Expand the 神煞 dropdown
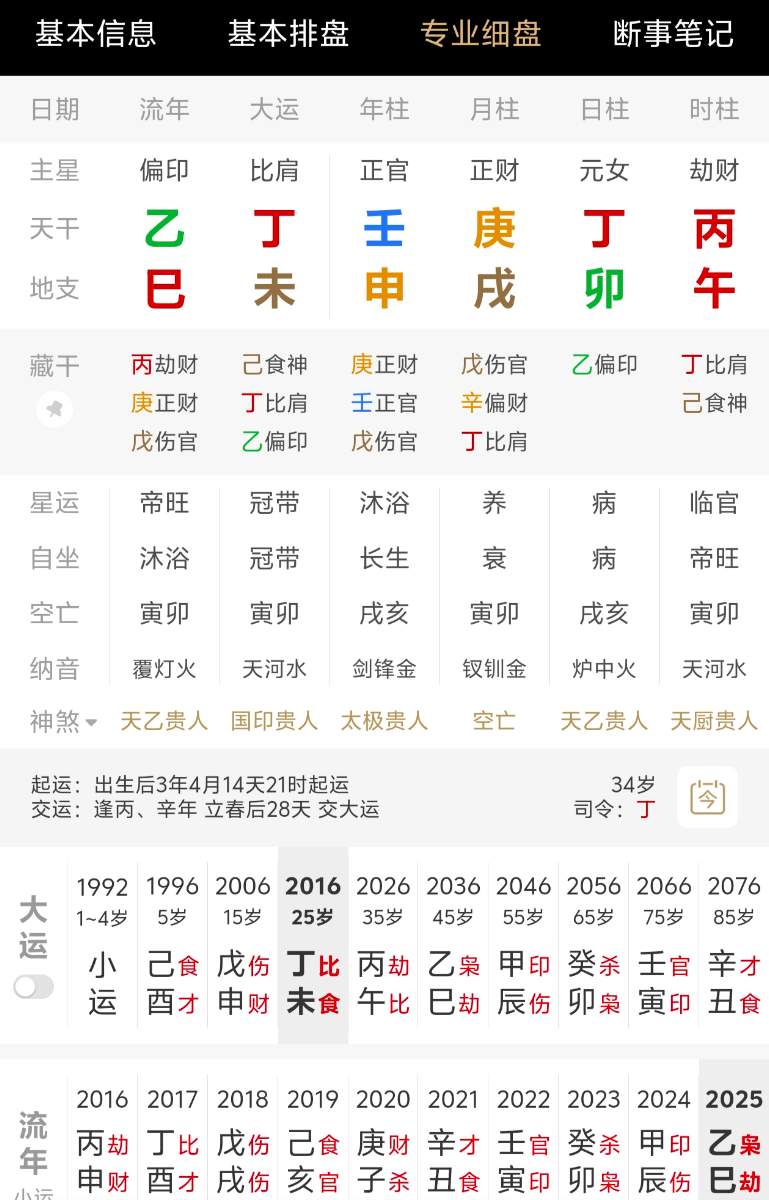Screen dimensions: 769x1200 [x=64, y=721]
